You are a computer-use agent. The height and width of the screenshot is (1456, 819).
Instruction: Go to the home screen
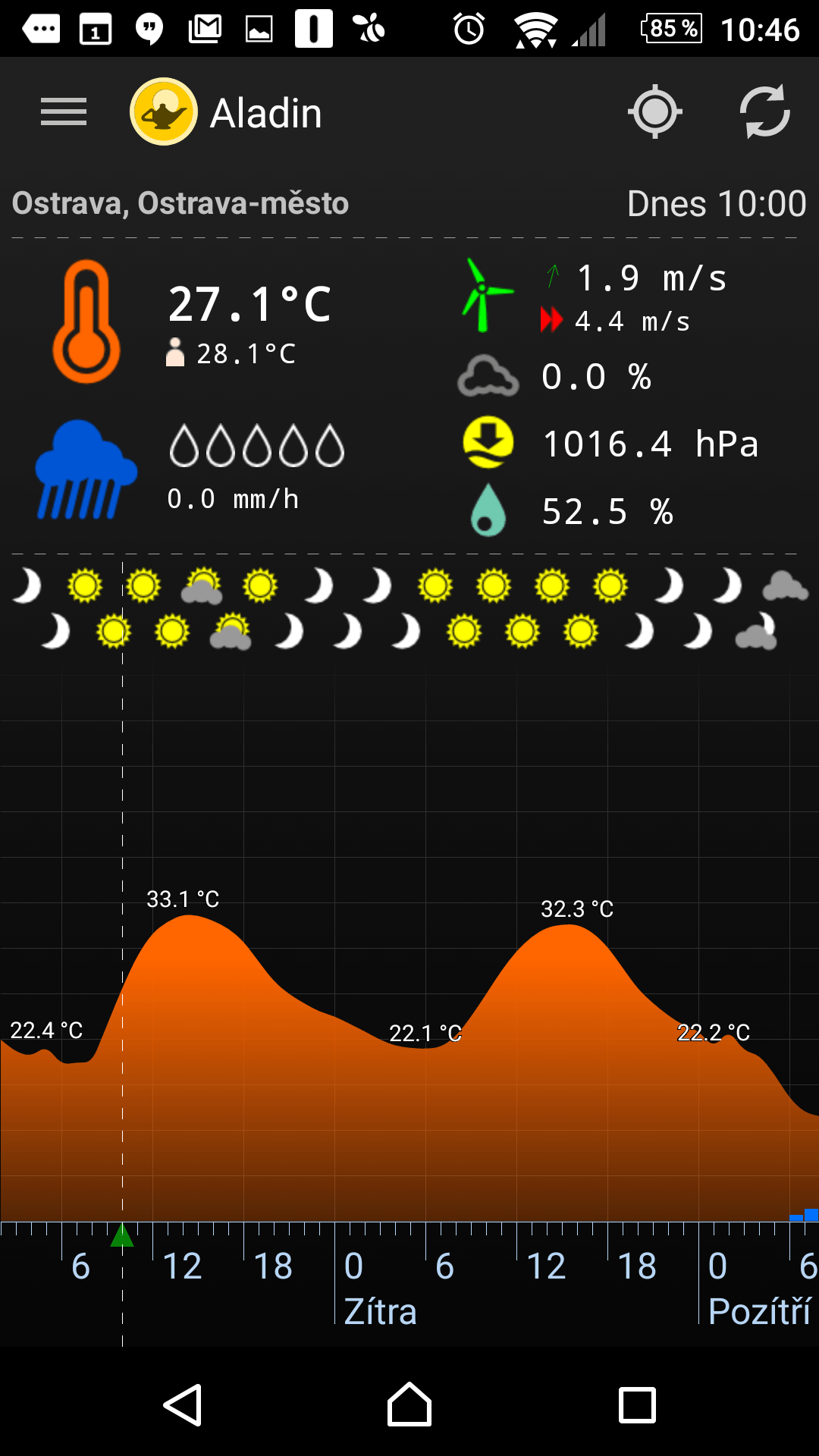409,1404
